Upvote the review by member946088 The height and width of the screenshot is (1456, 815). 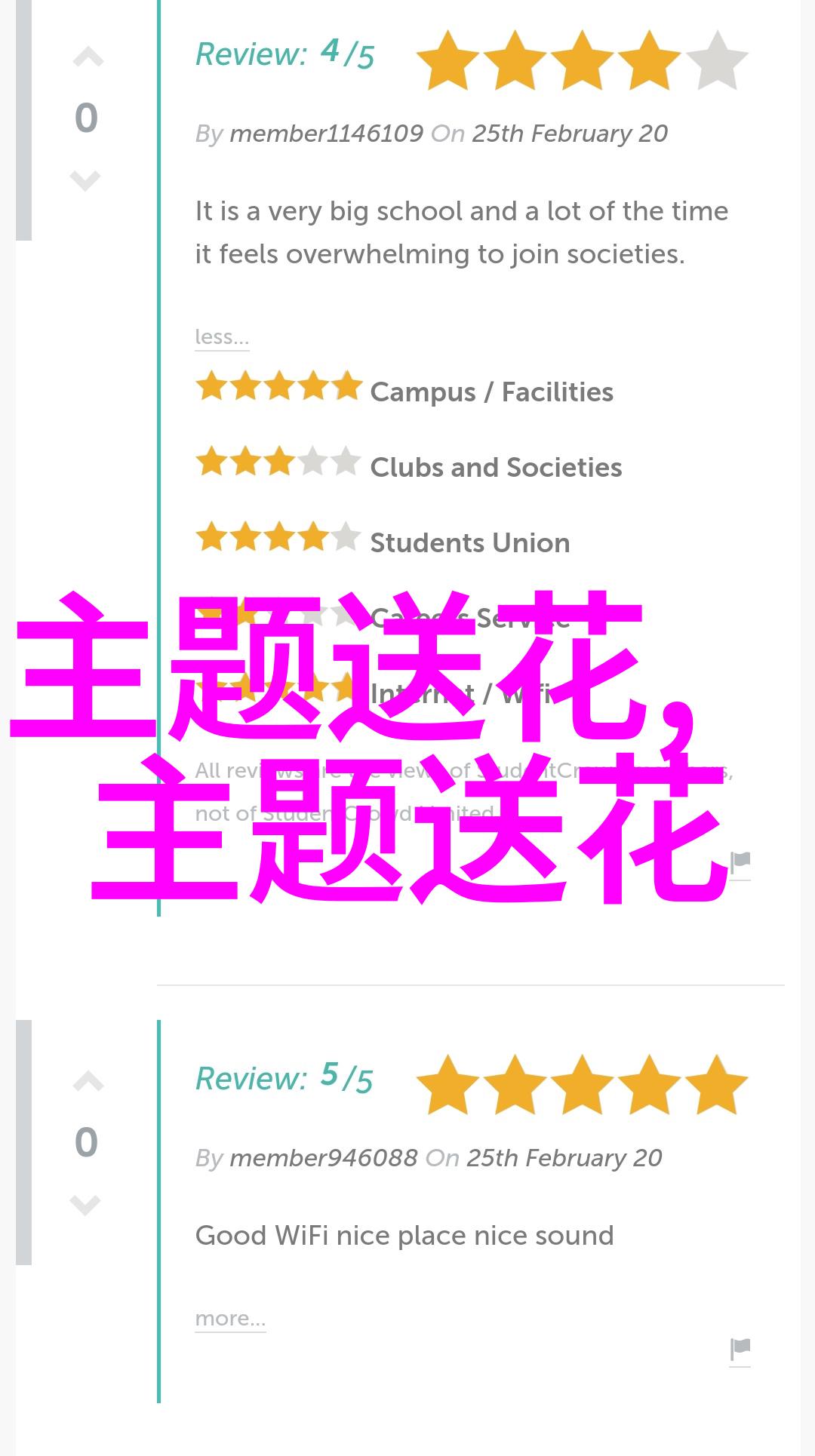88,1083
